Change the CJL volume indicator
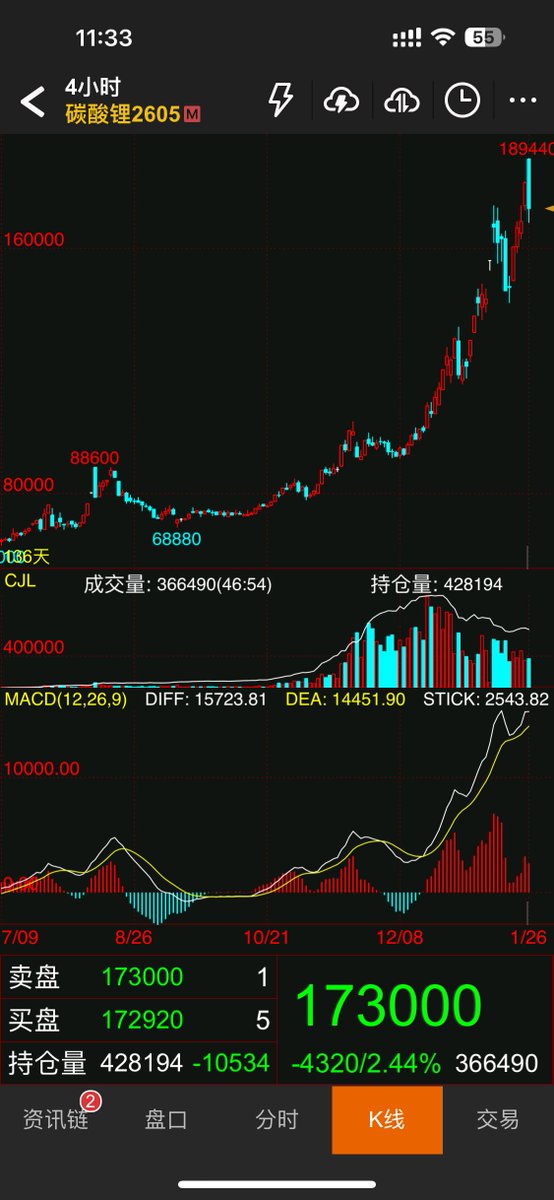Screen dimensions: 554x1200 point(20,580)
